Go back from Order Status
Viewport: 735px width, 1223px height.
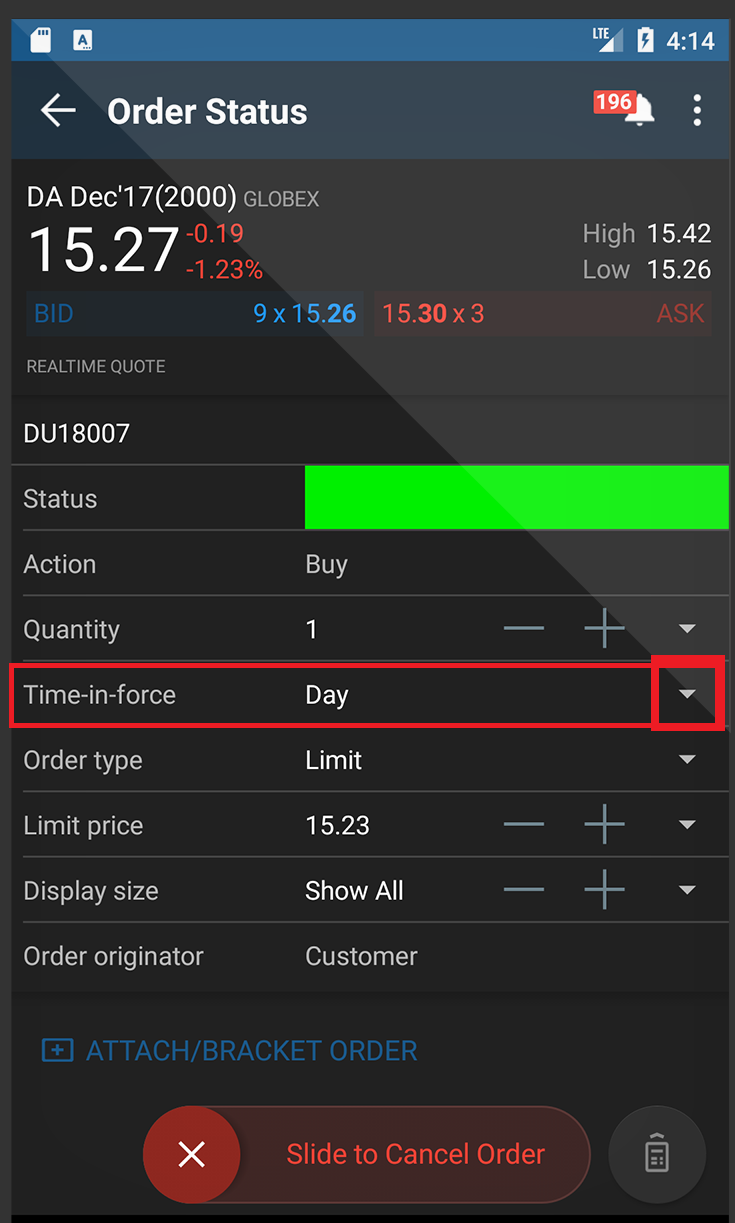58,111
